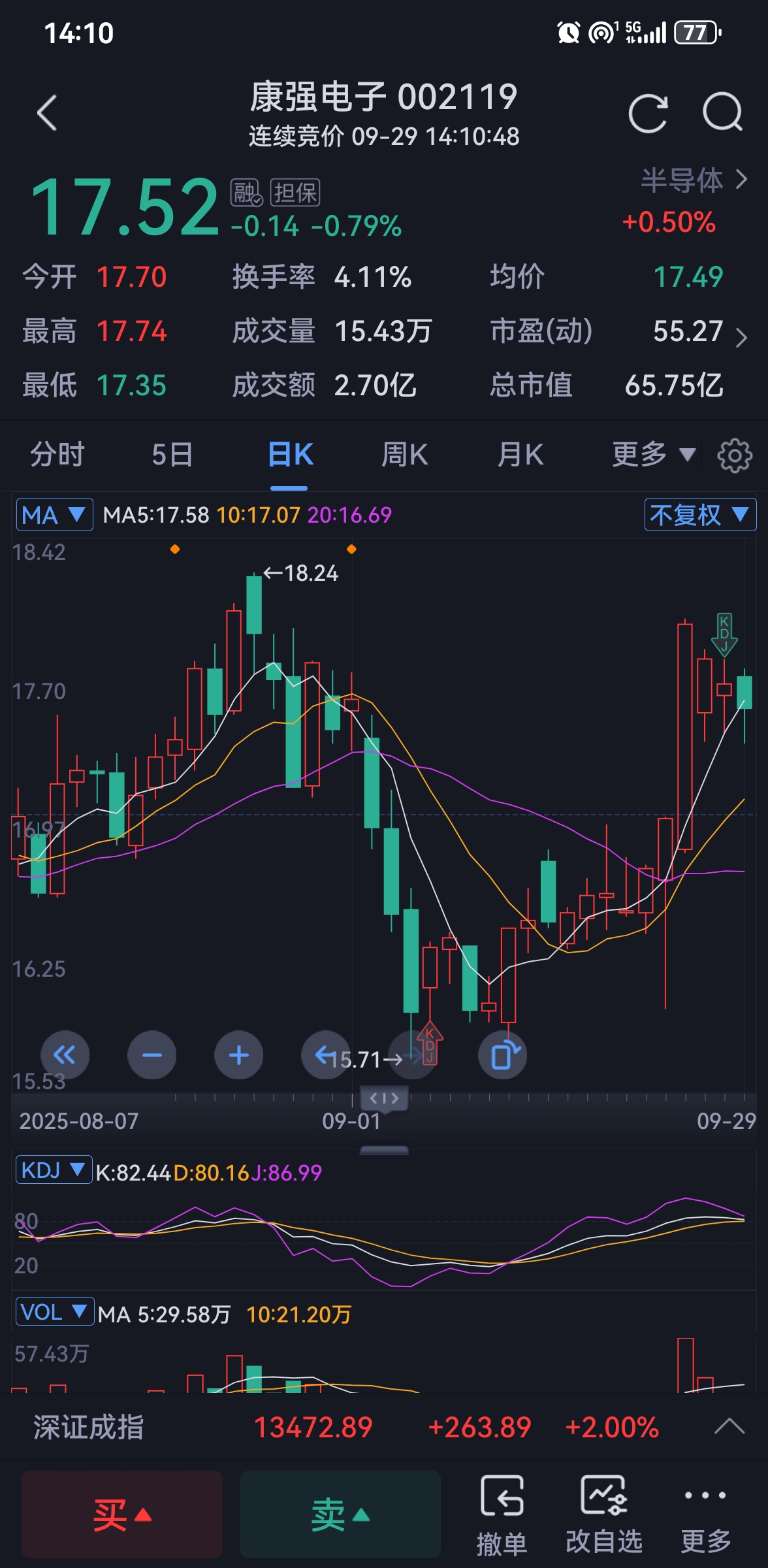Tap the red 买 buy button

pos(122,1514)
